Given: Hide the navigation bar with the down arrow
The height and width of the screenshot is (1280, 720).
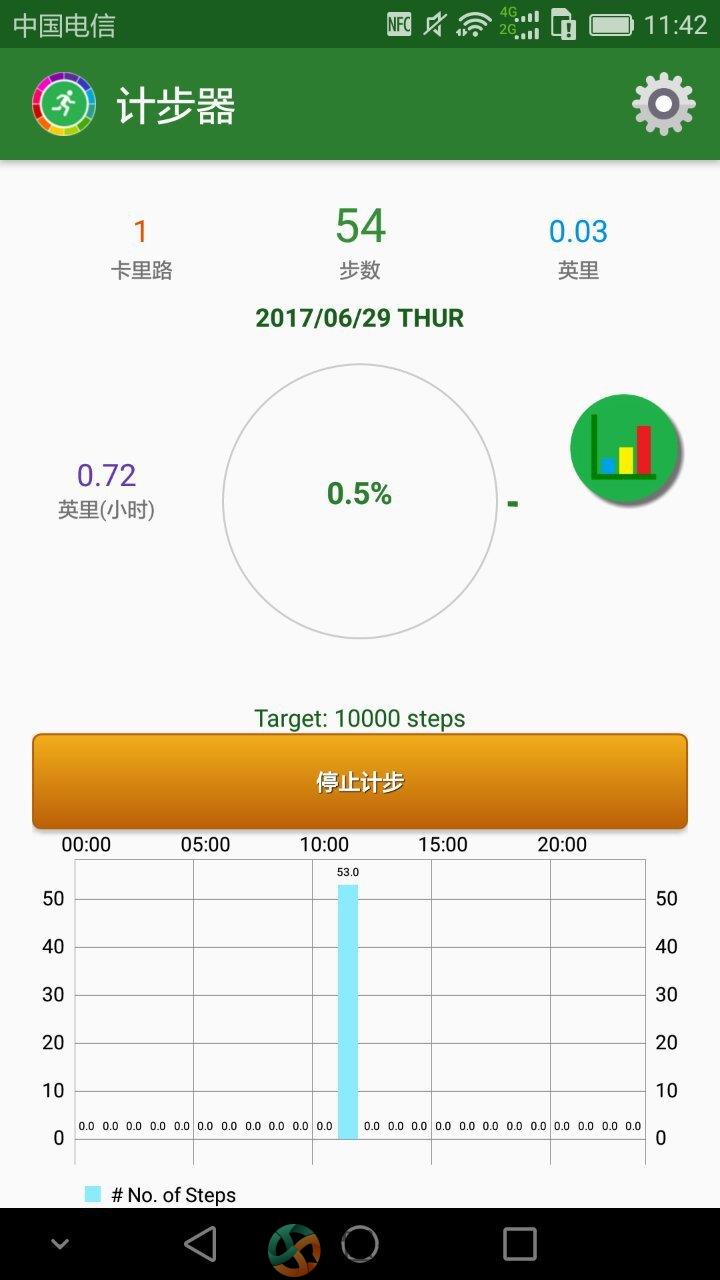Looking at the screenshot, I should [x=60, y=1245].
